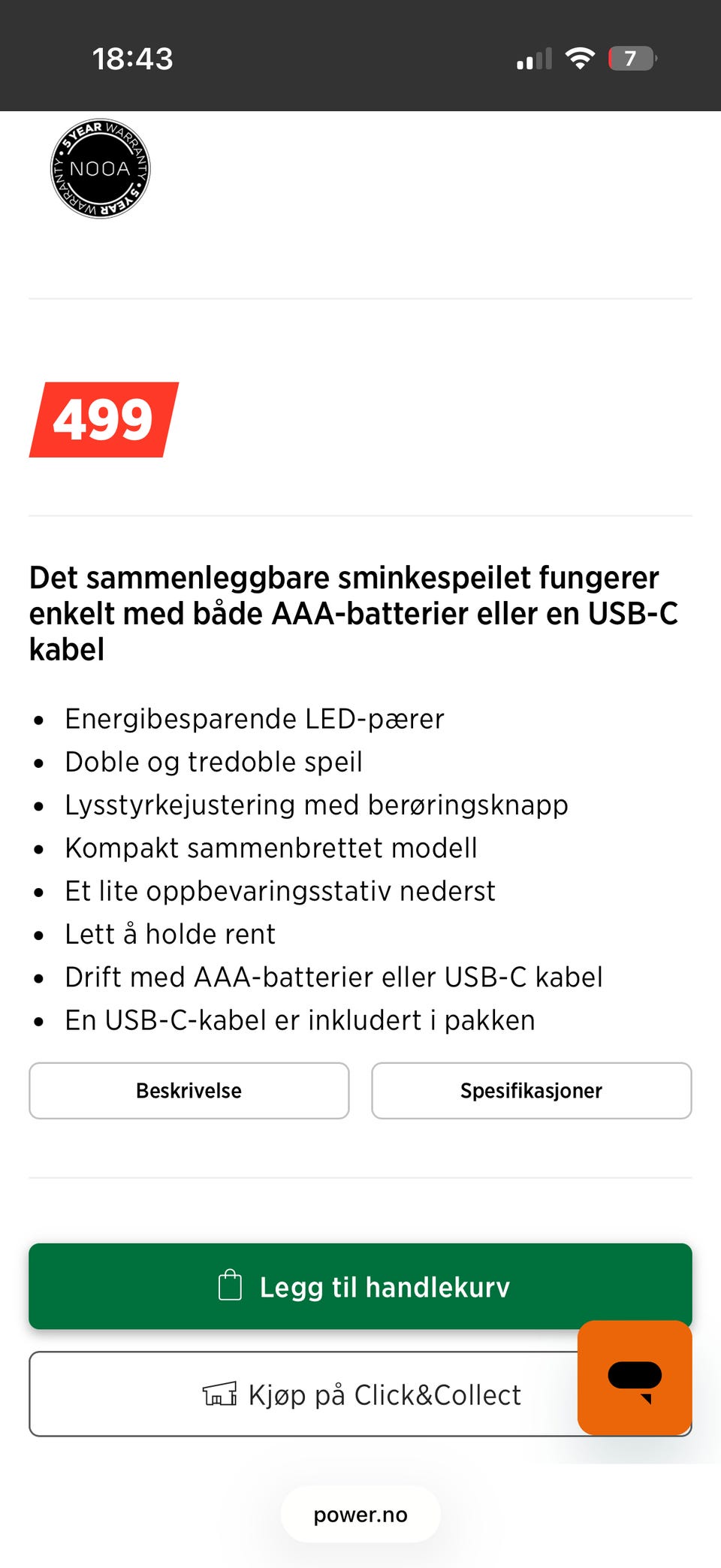Tap the battery indicator showing 7
Viewport: 721px width, 1568px height.
pos(632,59)
